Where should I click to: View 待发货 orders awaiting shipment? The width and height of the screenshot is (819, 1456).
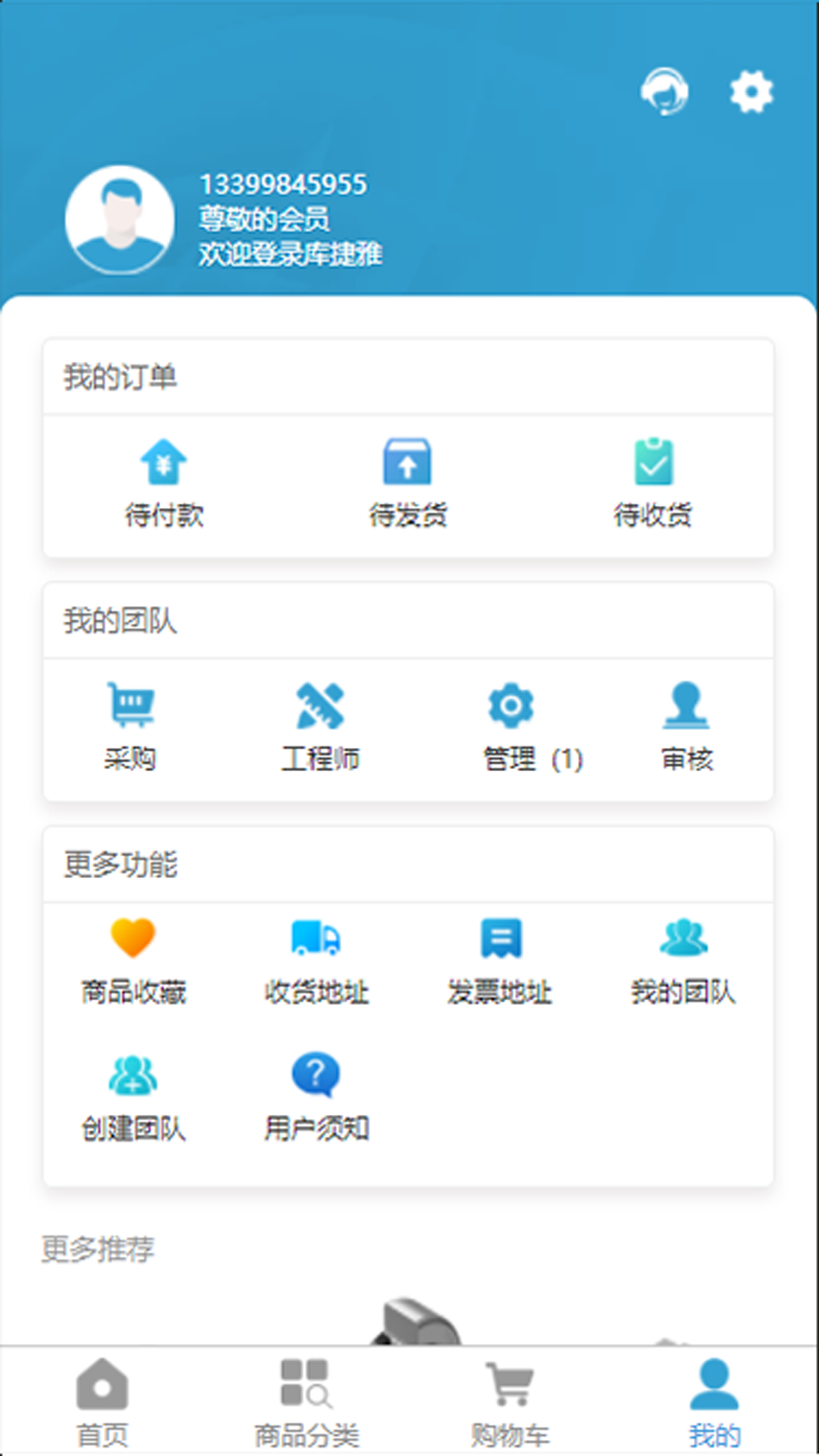pyautogui.click(x=408, y=482)
